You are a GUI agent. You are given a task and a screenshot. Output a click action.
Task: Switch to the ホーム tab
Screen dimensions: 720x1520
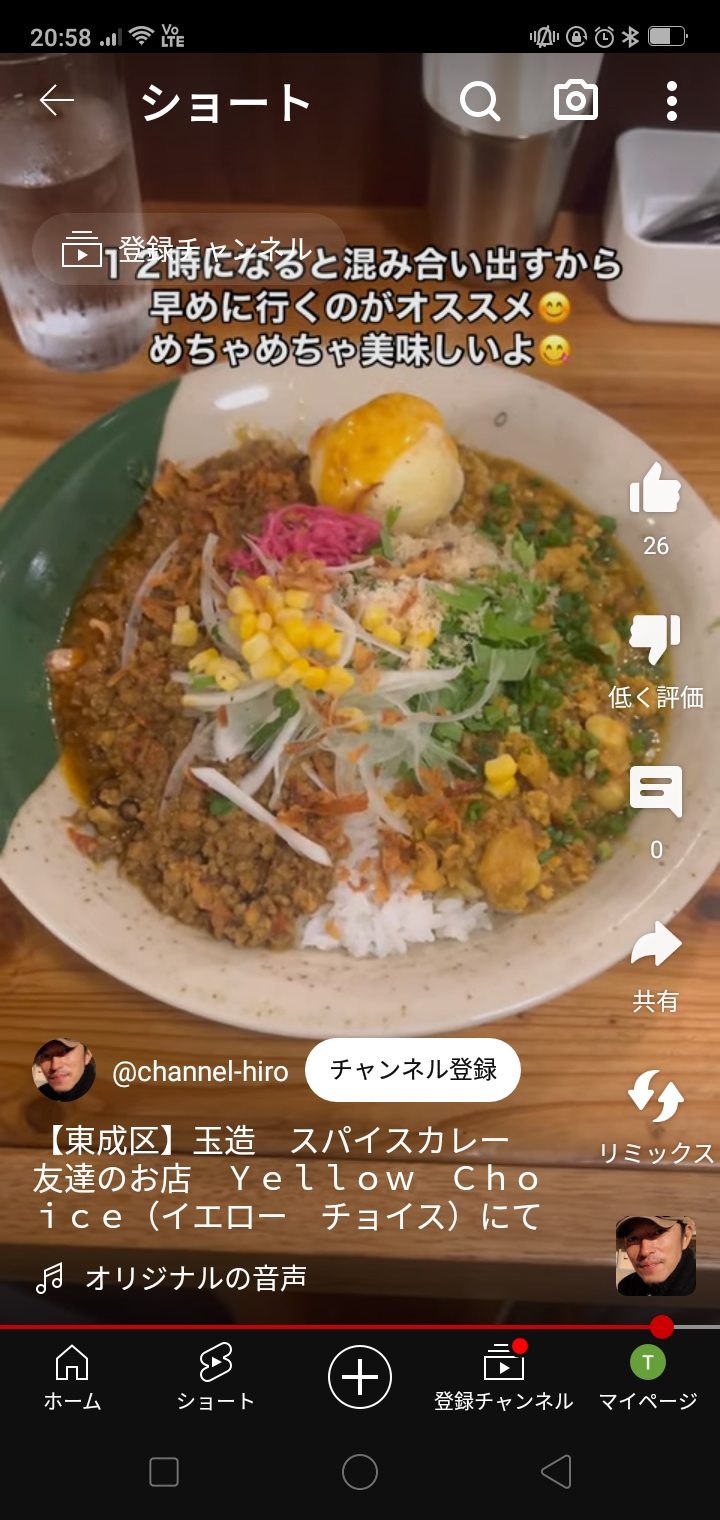72,1378
